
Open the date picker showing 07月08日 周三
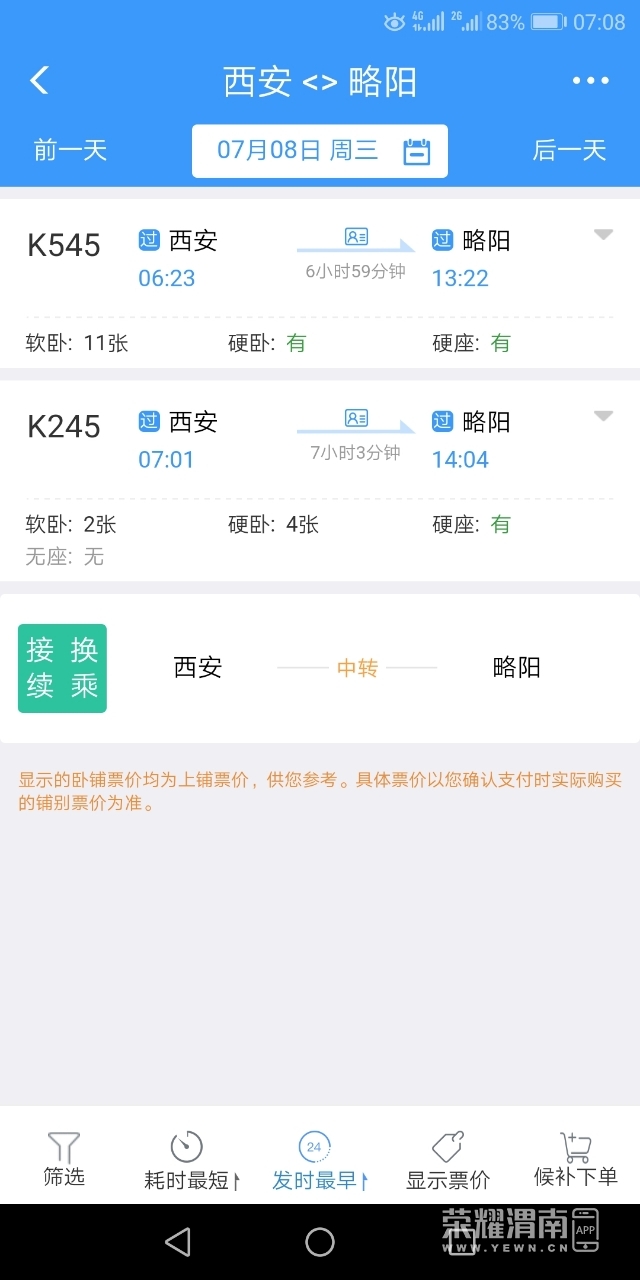tap(320, 151)
